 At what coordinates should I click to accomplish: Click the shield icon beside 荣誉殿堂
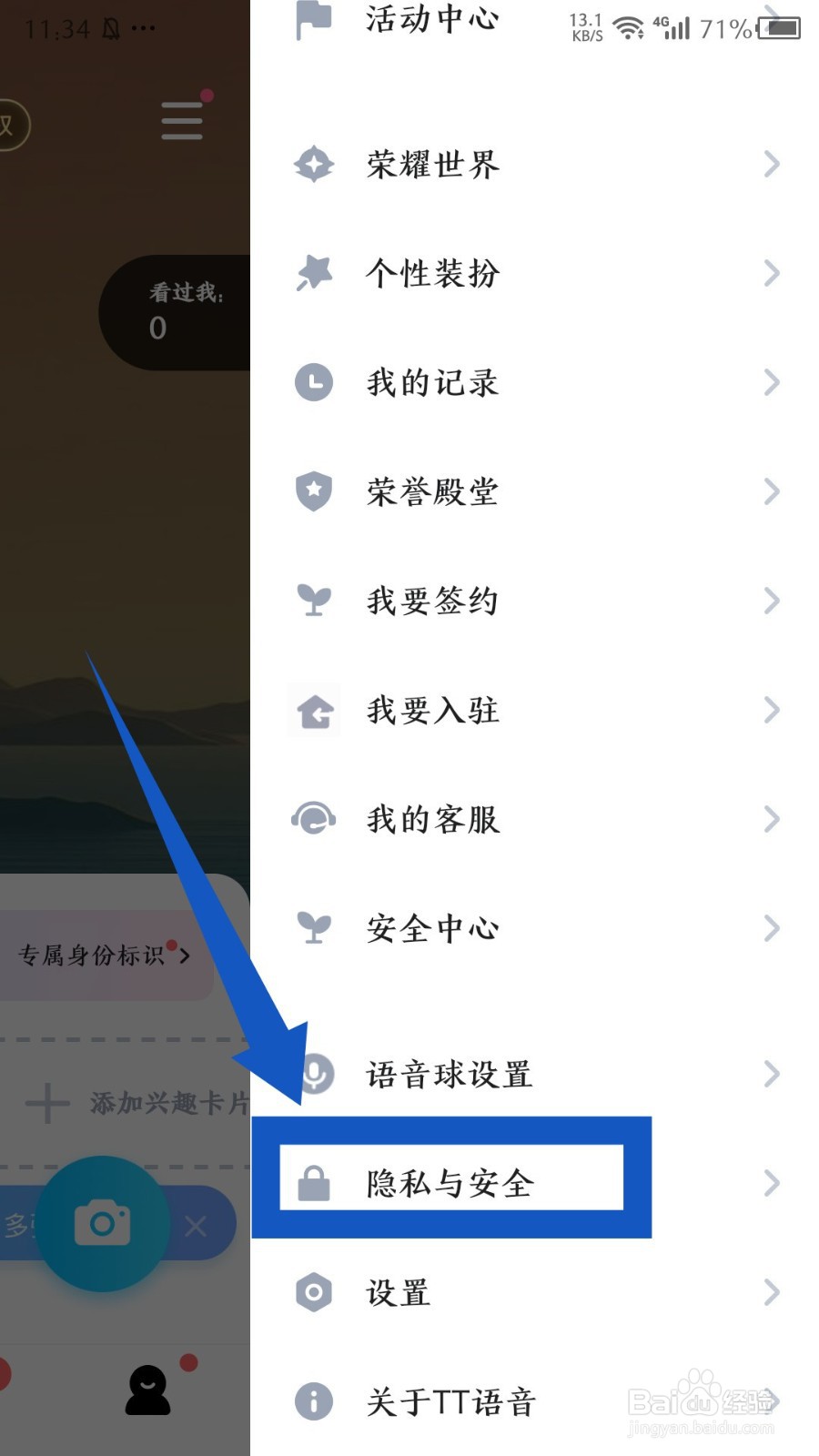(313, 491)
